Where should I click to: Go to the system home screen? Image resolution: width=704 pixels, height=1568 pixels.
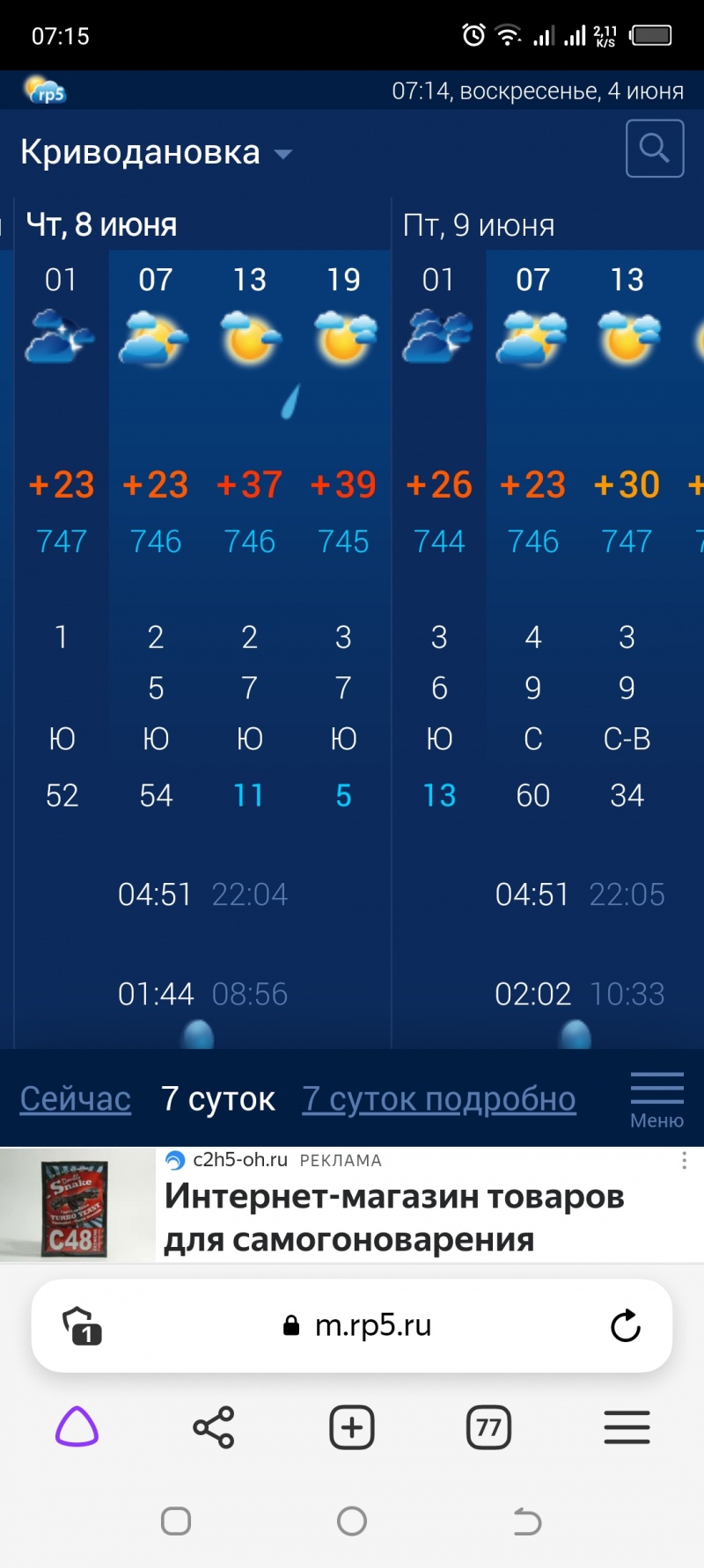(x=352, y=1521)
